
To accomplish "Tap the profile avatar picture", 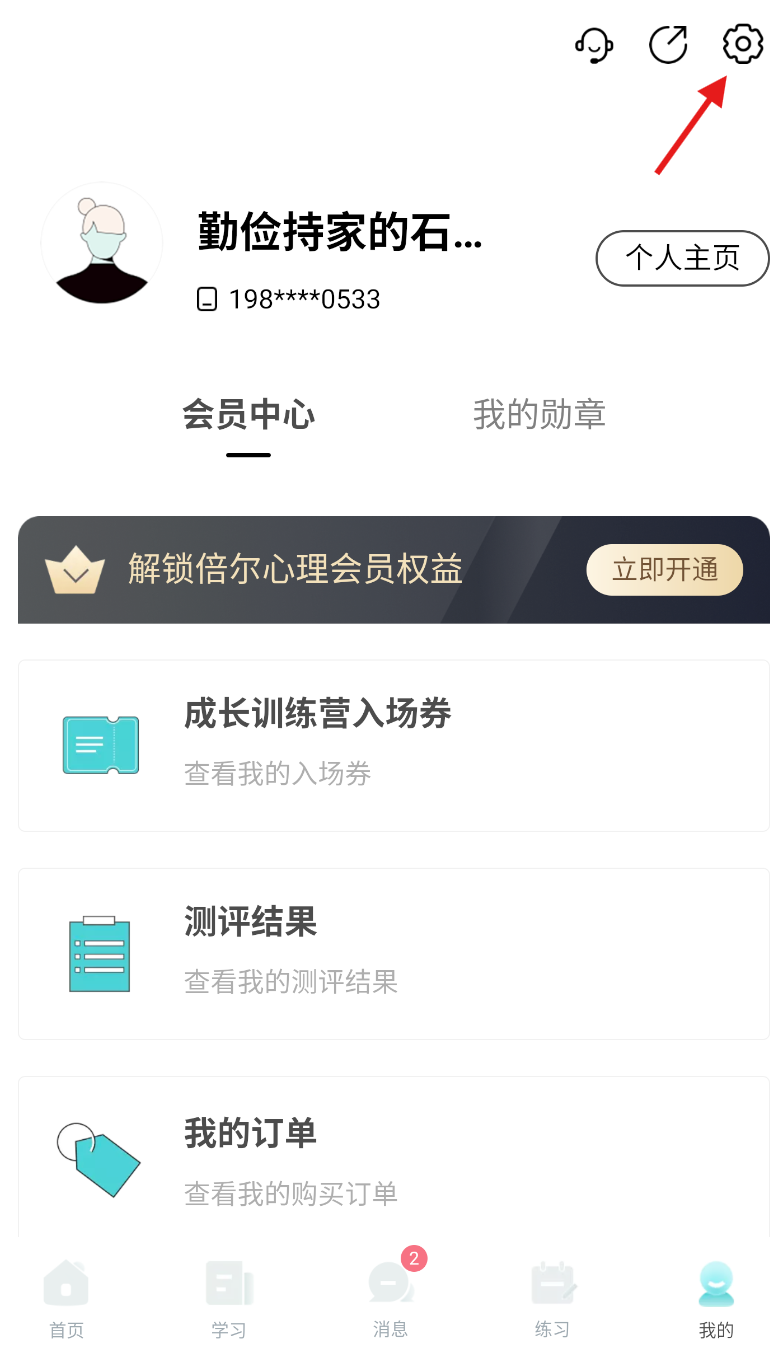I will pyautogui.click(x=102, y=243).
